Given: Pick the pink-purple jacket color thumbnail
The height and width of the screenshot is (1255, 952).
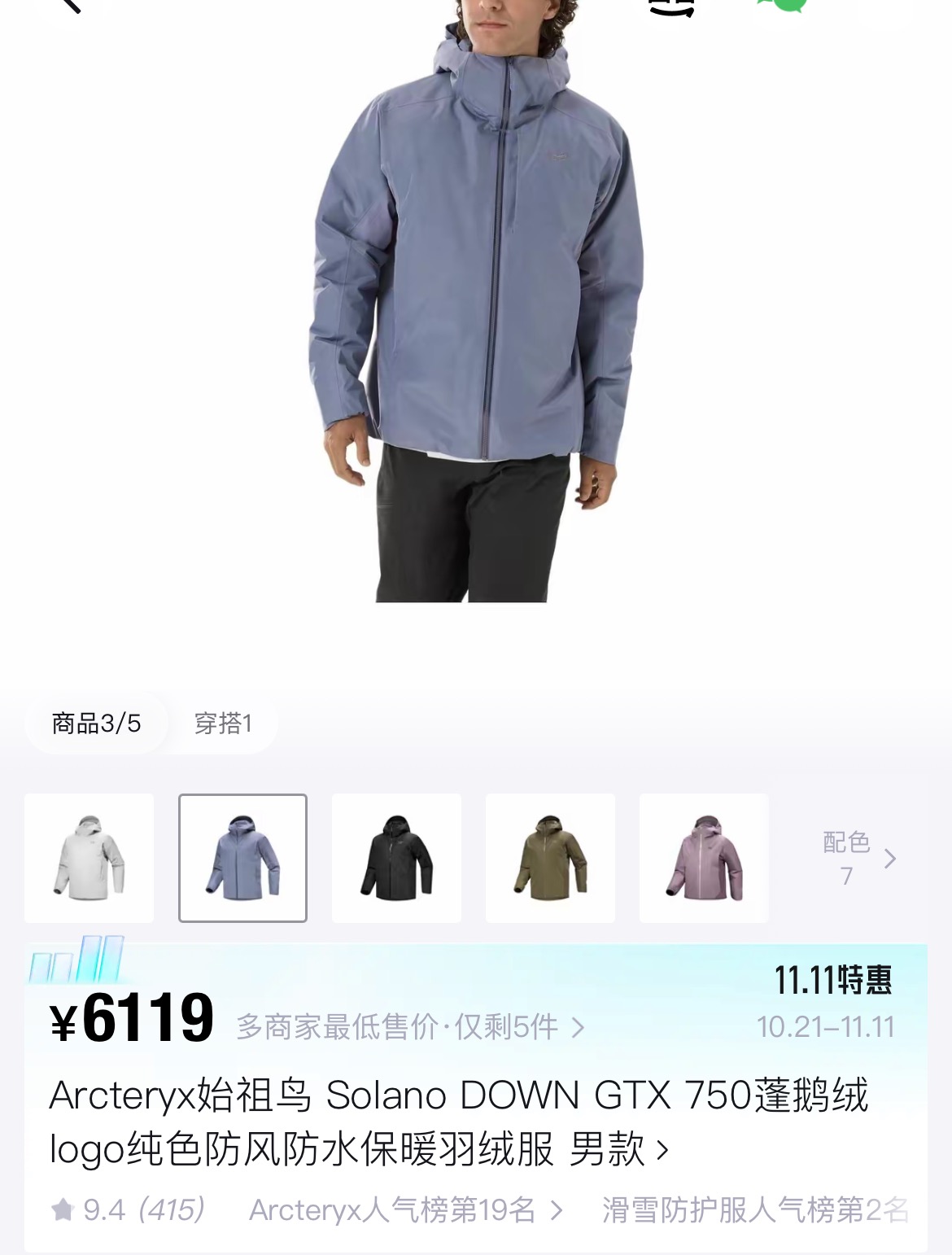Looking at the screenshot, I should pos(704,858).
